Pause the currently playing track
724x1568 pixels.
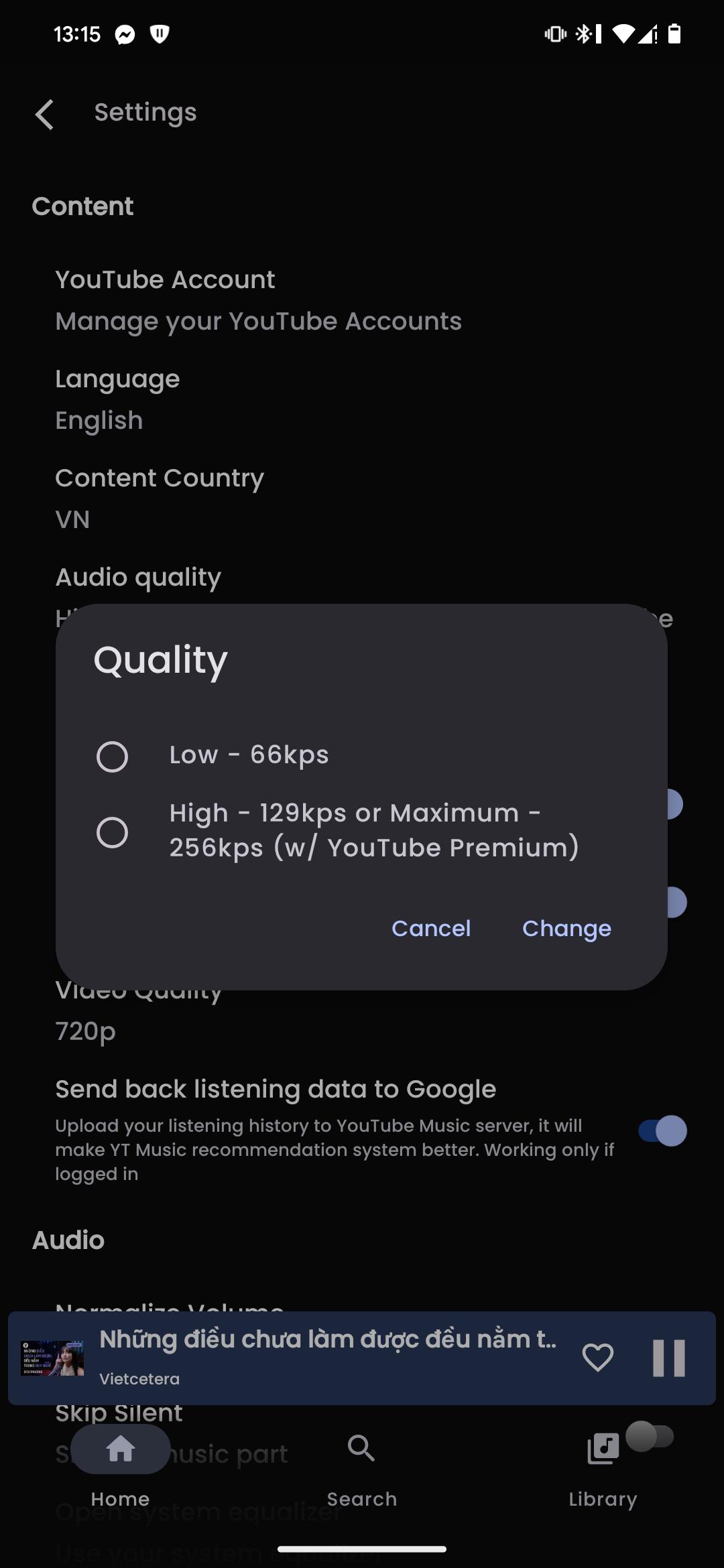click(669, 1358)
